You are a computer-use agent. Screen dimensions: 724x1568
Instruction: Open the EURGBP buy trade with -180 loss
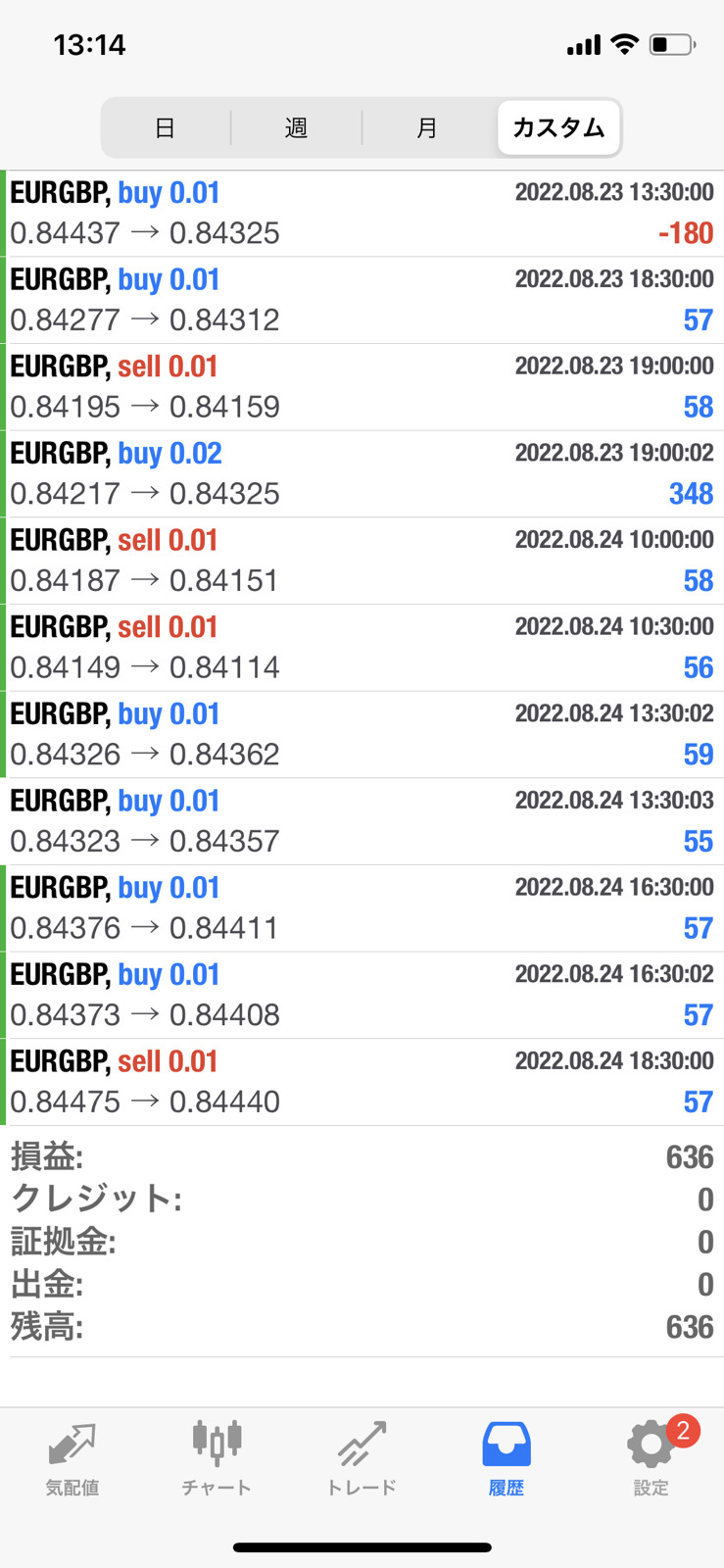[x=362, y=214]
